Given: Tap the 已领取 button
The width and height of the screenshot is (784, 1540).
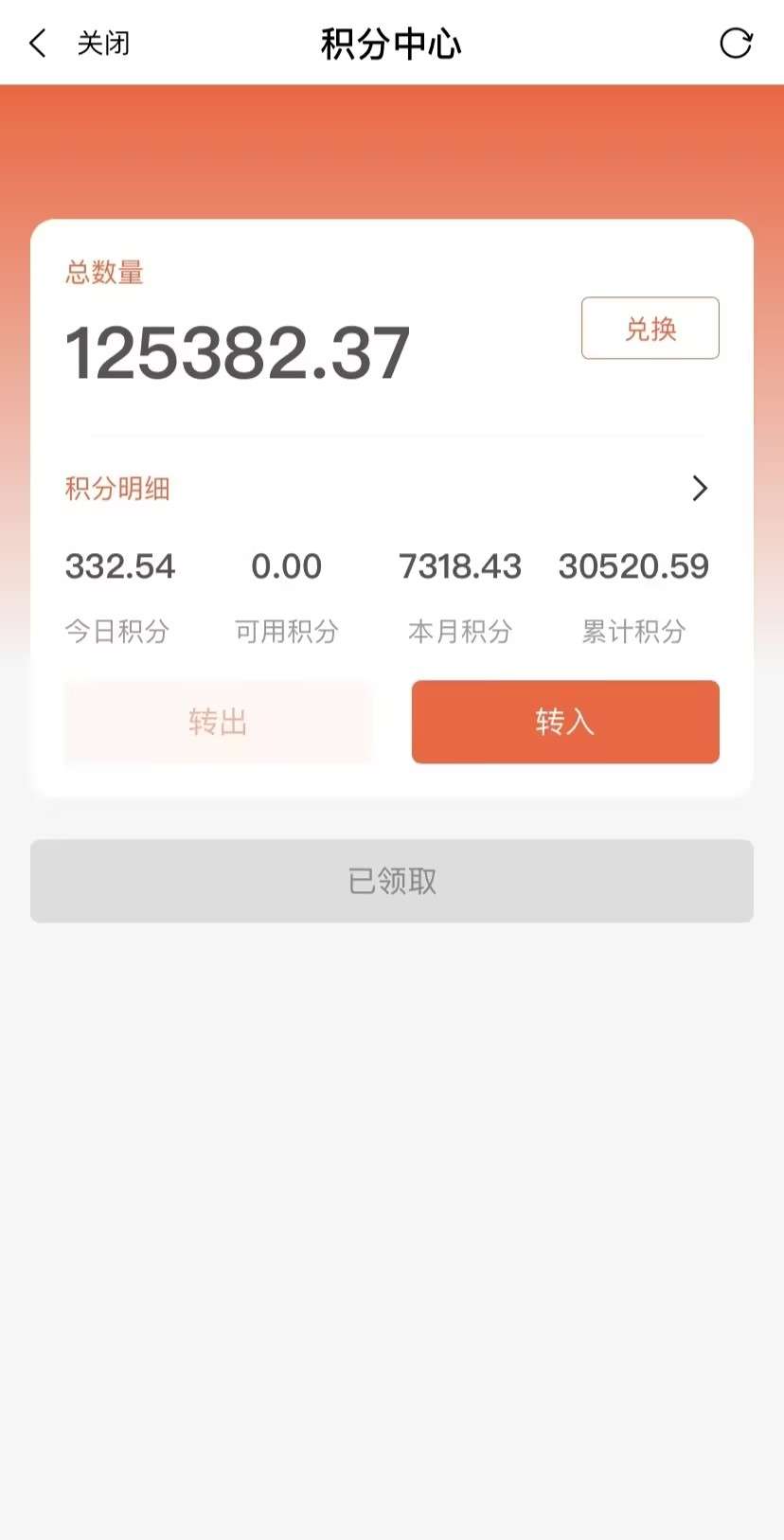Looking at the screenshot, I should pos(392,881).
